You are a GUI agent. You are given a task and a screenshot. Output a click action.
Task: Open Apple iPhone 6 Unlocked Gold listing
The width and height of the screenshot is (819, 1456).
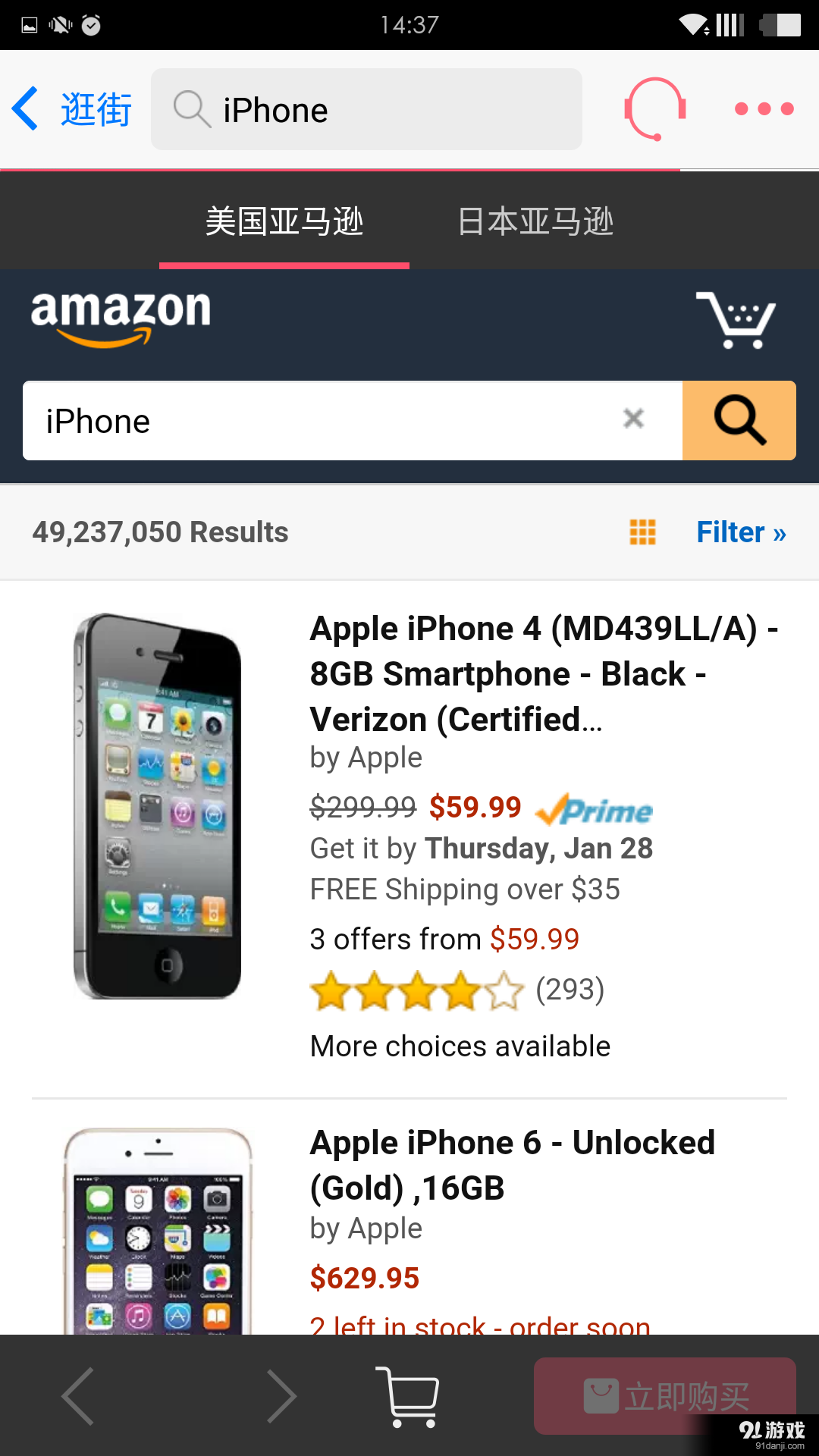click(x=512, y=1165)
